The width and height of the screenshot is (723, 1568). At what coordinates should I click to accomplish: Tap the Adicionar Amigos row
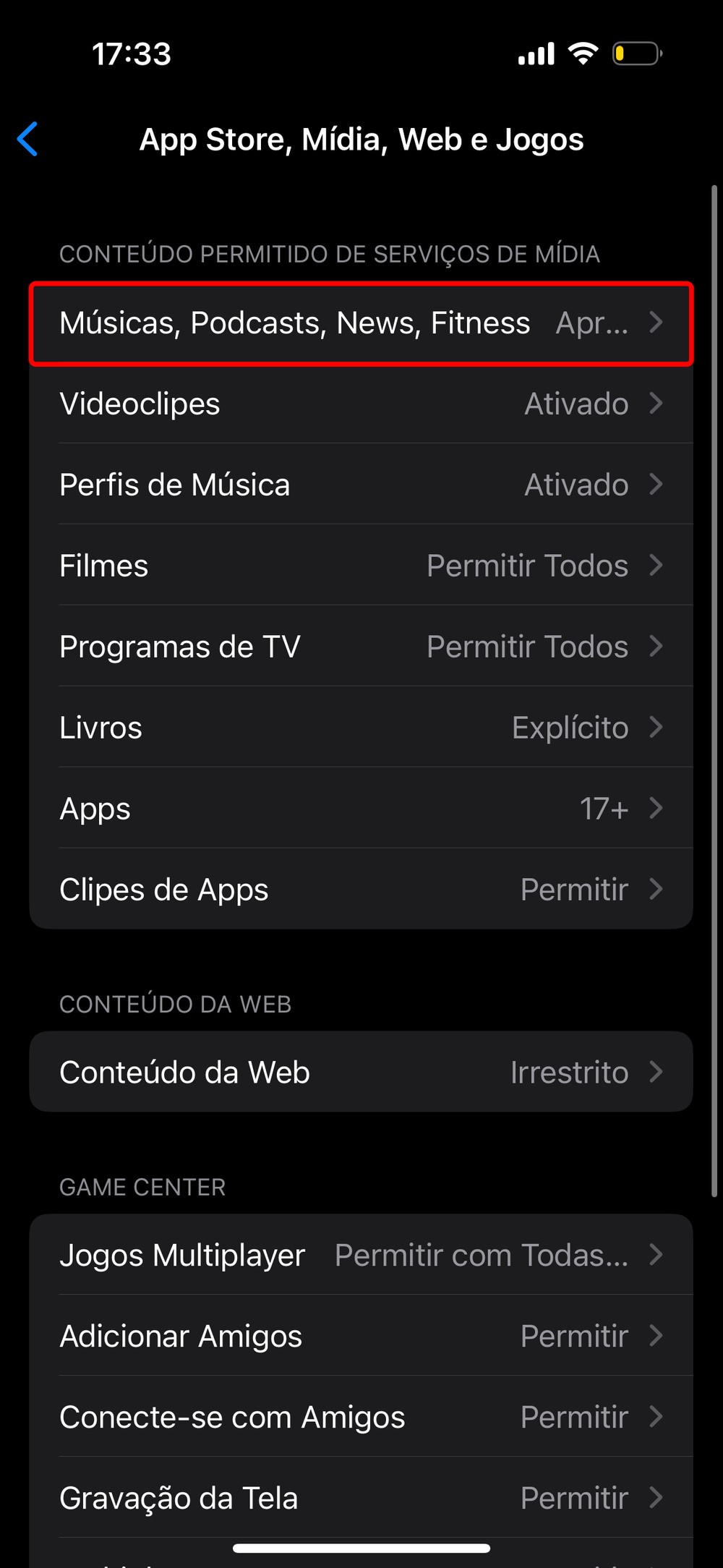pos(361,1336)
